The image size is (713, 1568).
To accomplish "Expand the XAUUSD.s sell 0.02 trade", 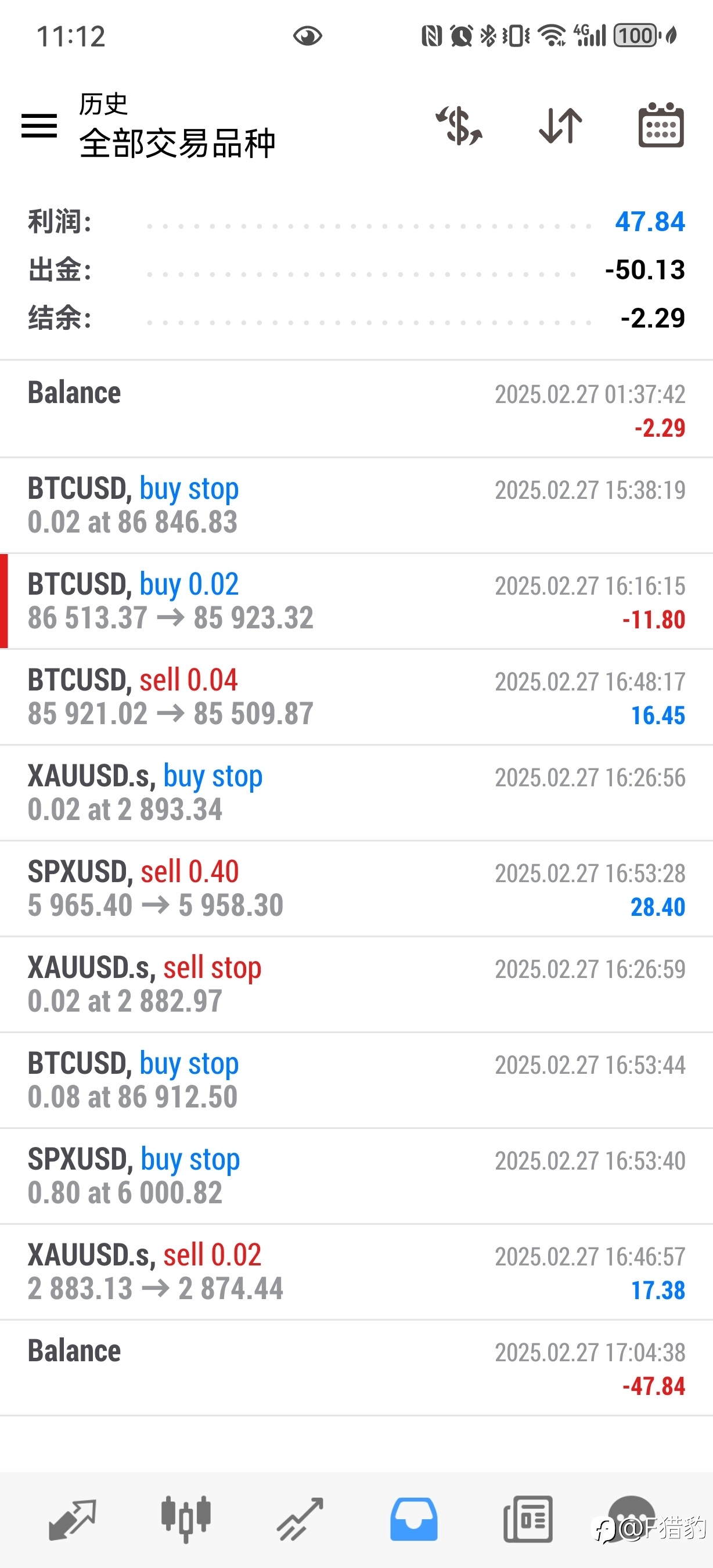I will 356,1272.
